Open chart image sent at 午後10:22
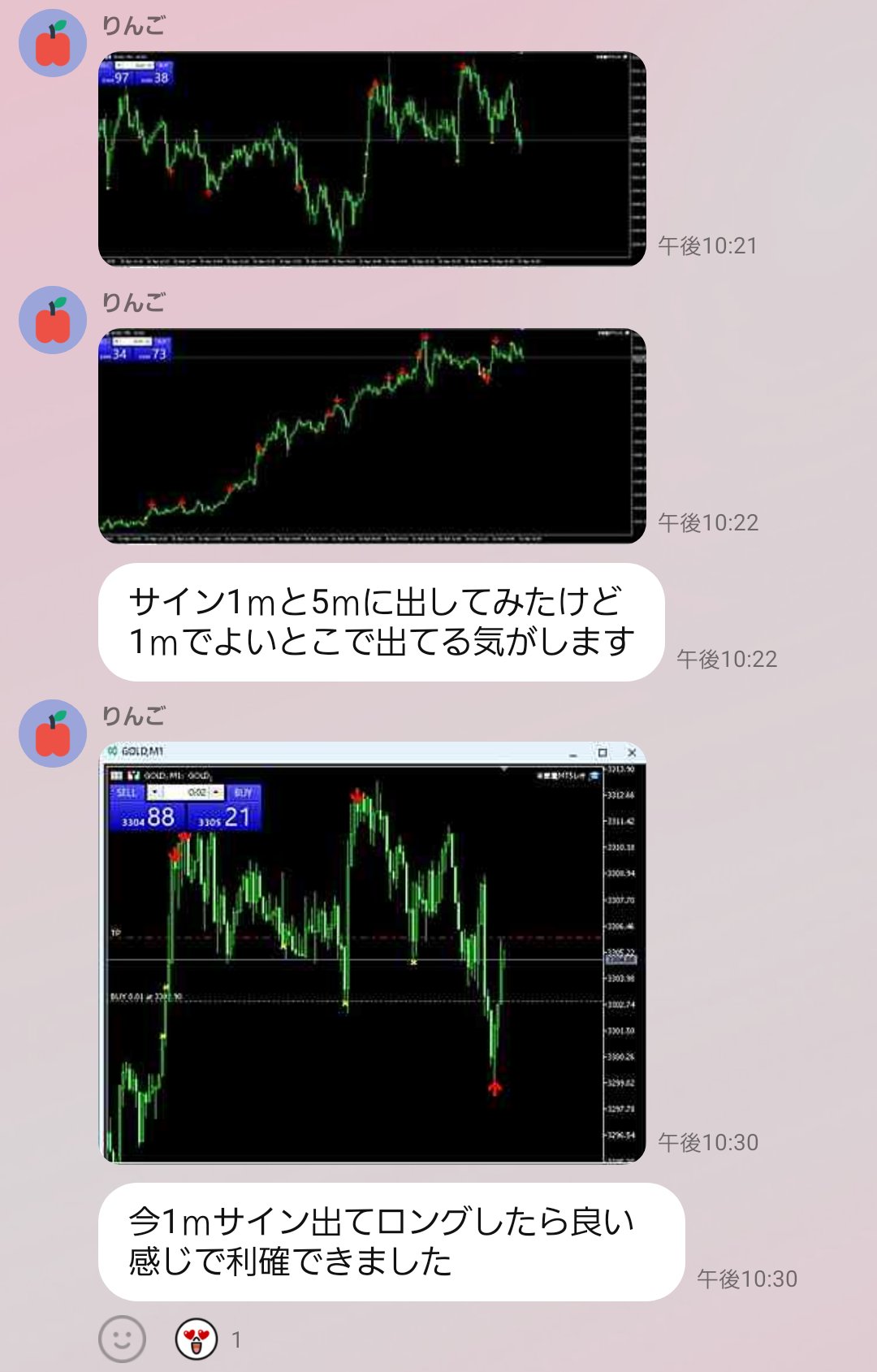 pyautogui.click(x=372, y=436)
